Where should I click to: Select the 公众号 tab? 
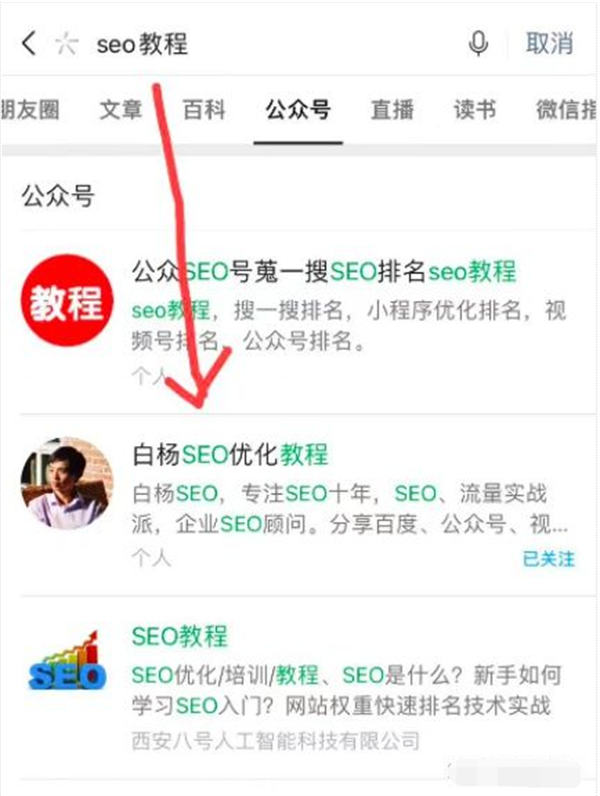coord(297,110)
